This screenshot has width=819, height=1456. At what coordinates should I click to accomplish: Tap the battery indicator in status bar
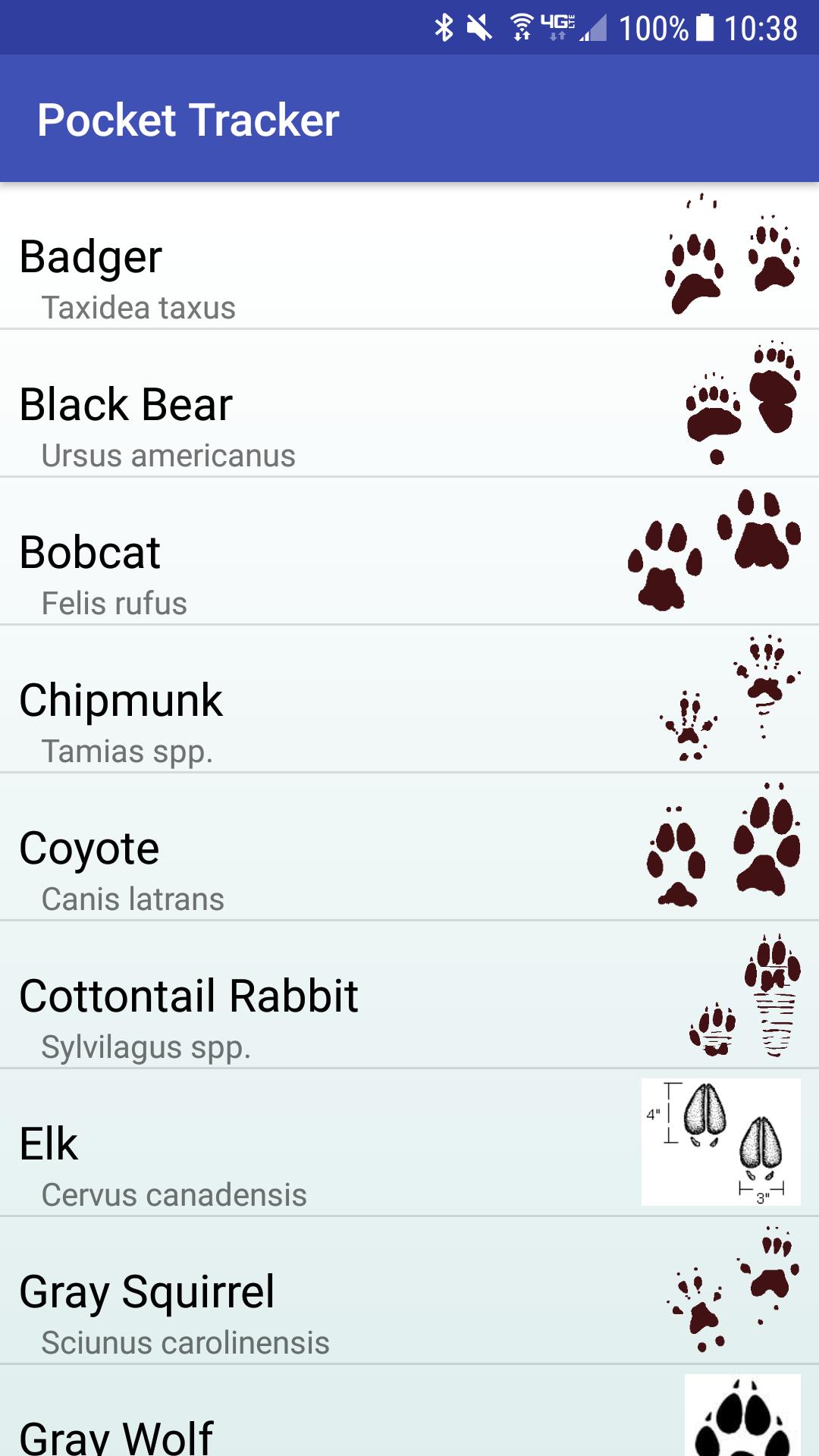[x=707, y=23]
